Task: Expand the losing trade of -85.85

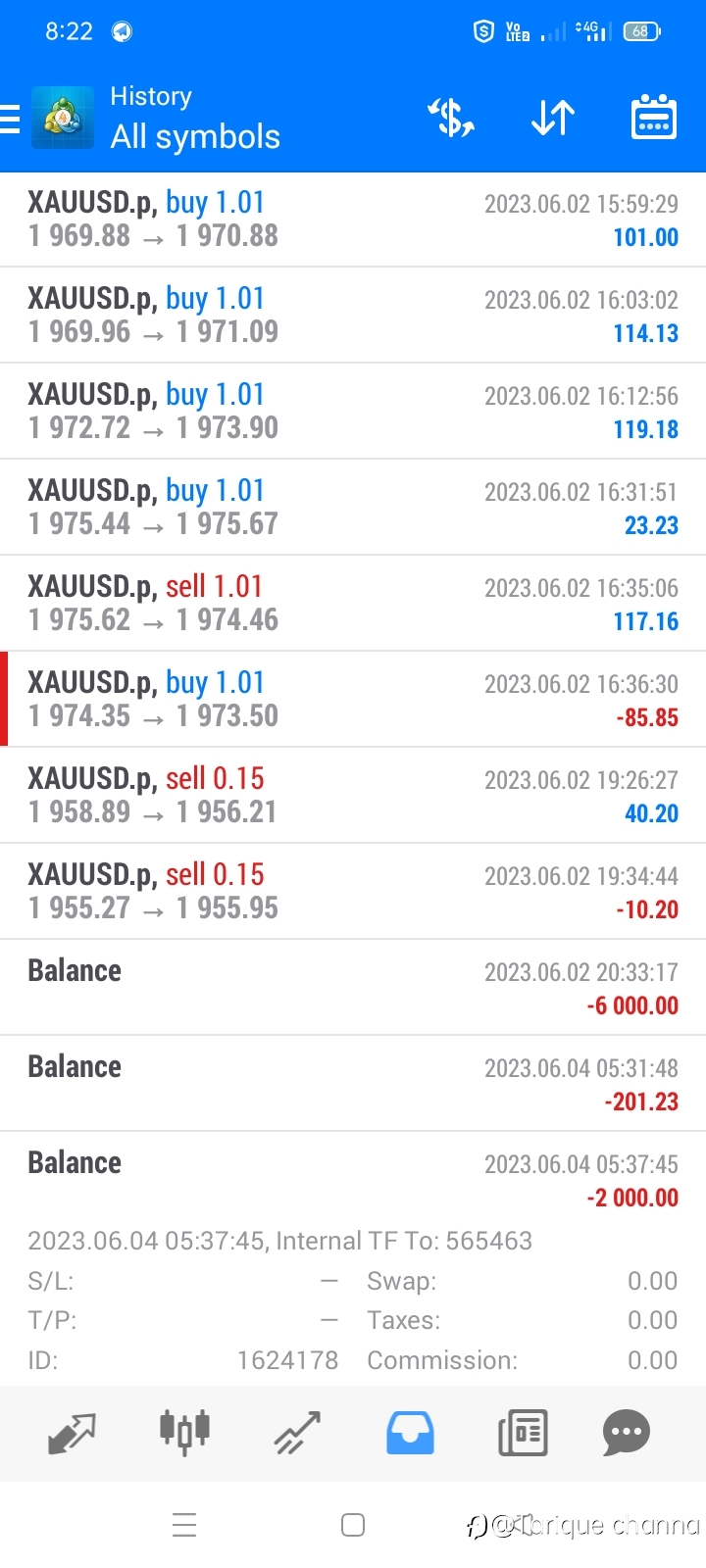Action: pos(353,700)
